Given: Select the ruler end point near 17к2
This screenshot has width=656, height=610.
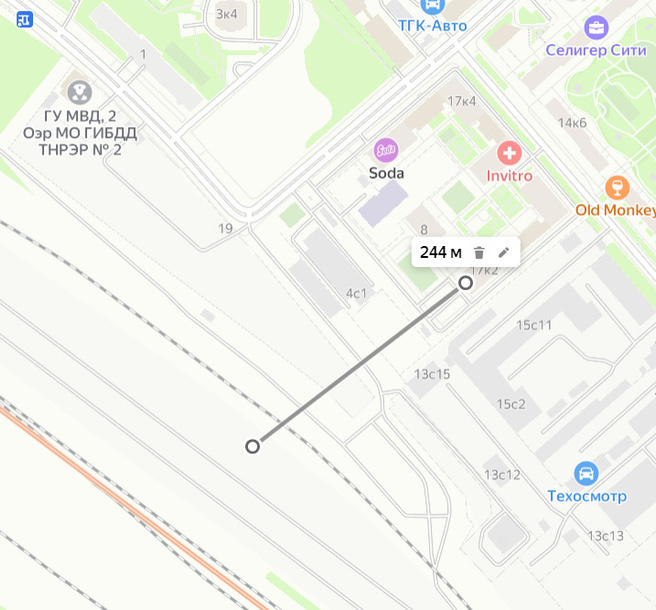Looking at the screenshot, I should point(466,283).
